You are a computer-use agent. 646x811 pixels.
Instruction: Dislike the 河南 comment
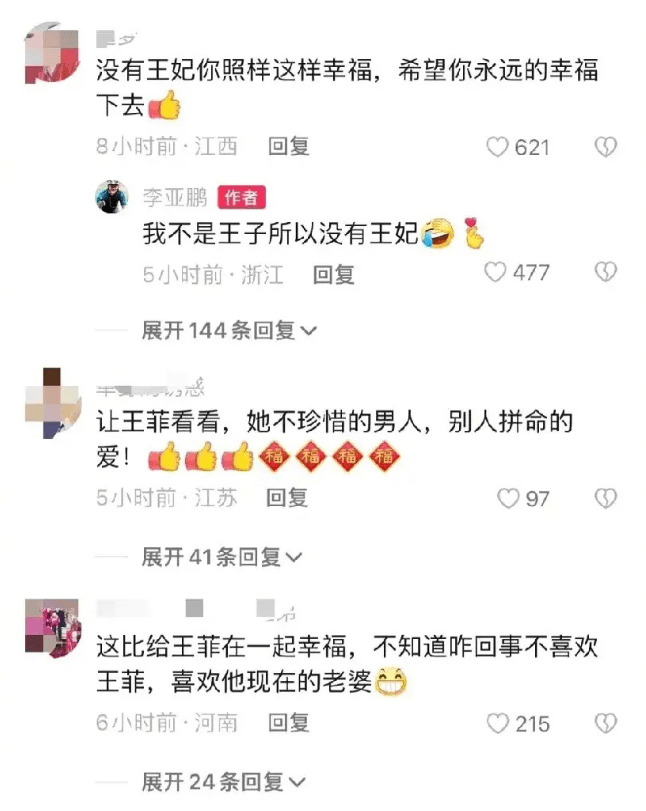(x=605, y=723)
